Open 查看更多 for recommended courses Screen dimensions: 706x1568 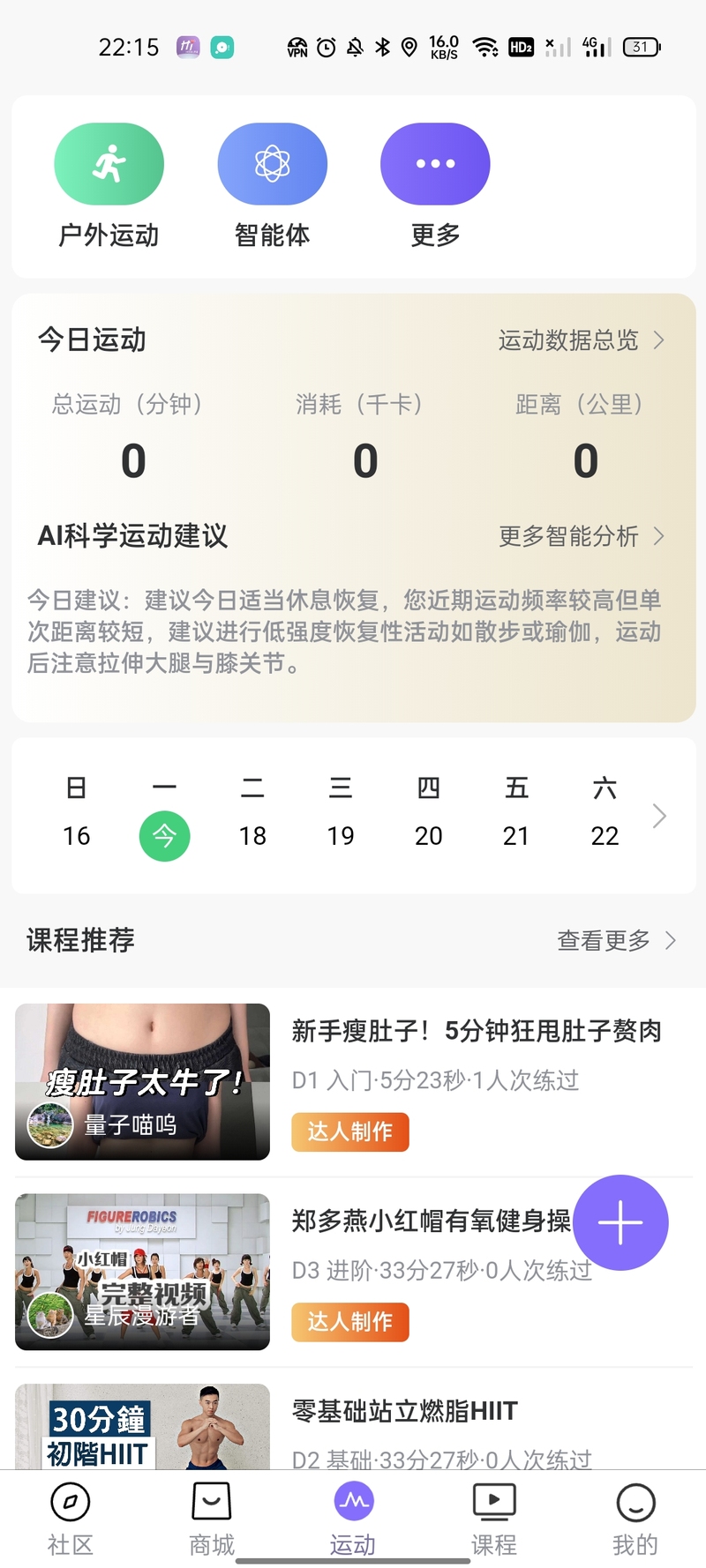(615, 941)
